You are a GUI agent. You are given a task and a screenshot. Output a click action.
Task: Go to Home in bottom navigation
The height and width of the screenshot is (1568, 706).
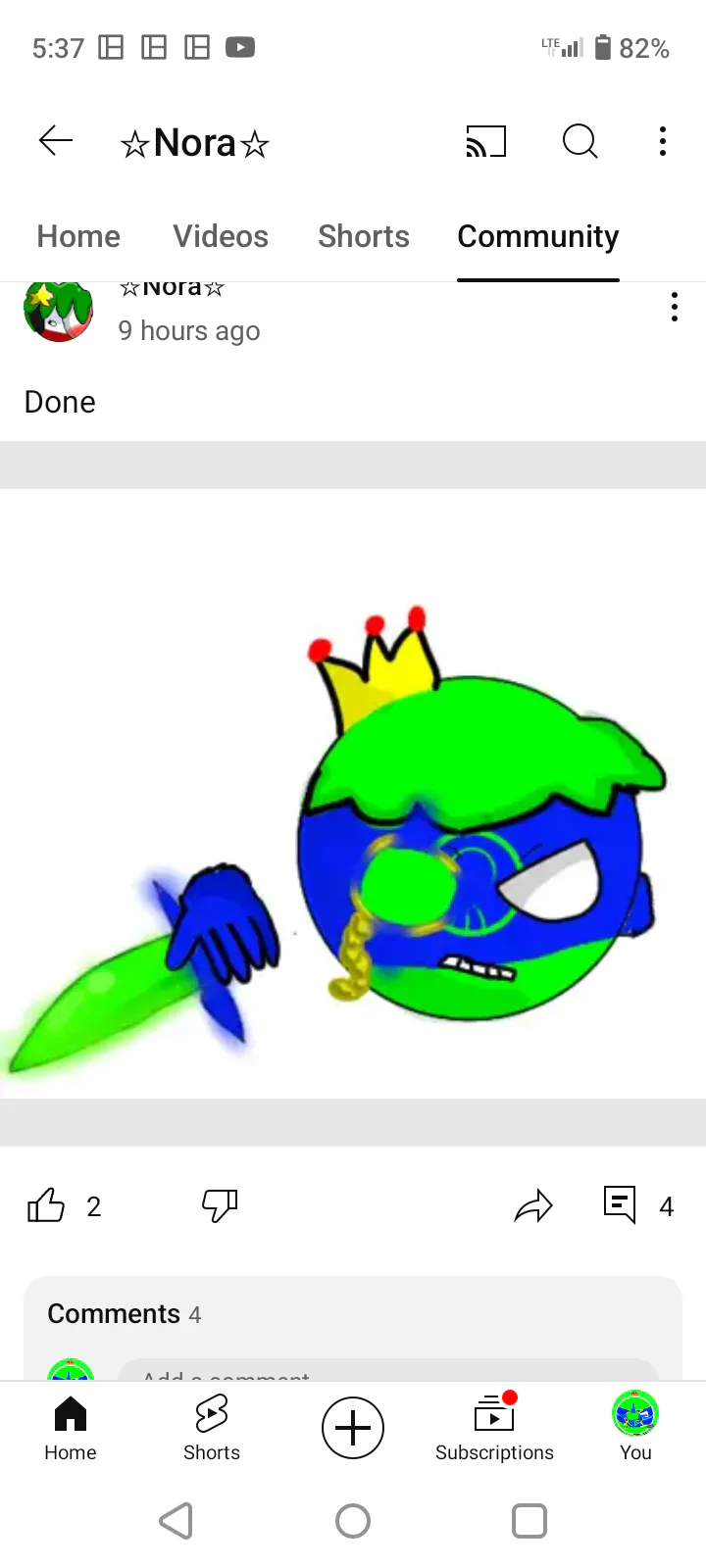pos(71,1428)
